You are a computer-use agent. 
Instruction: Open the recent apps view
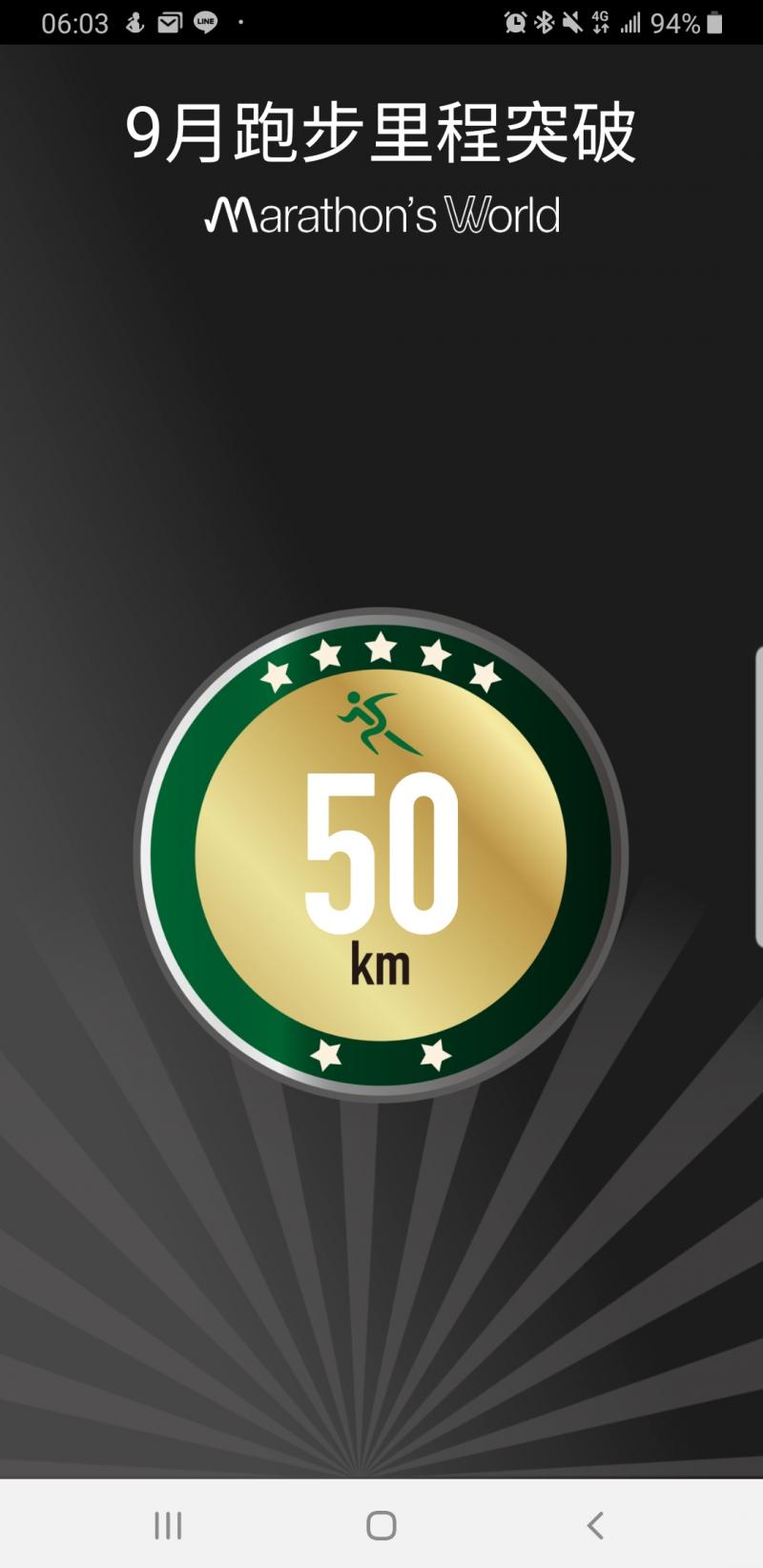(168, 1525)
